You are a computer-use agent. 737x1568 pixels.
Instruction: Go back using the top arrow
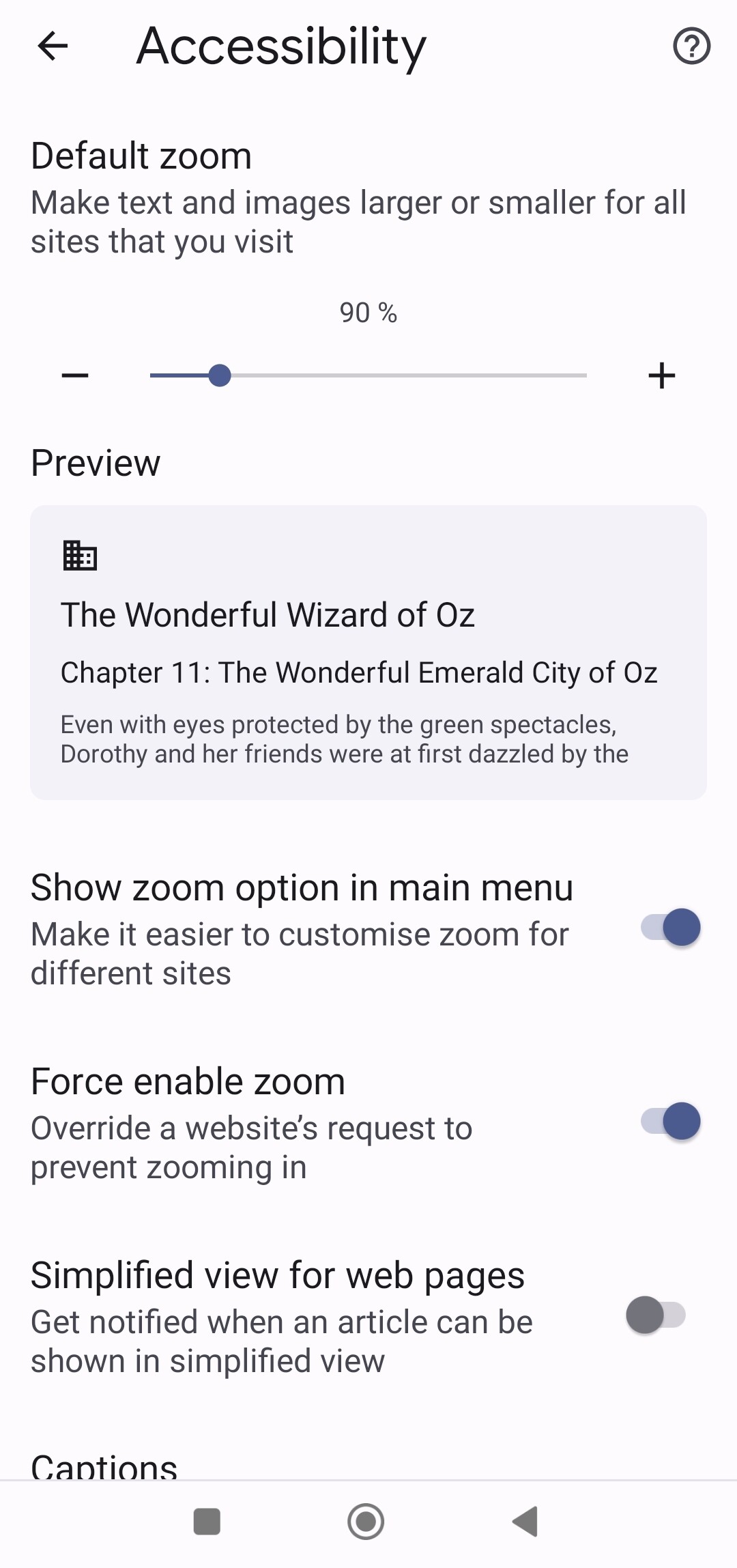[x=53, y=46]
